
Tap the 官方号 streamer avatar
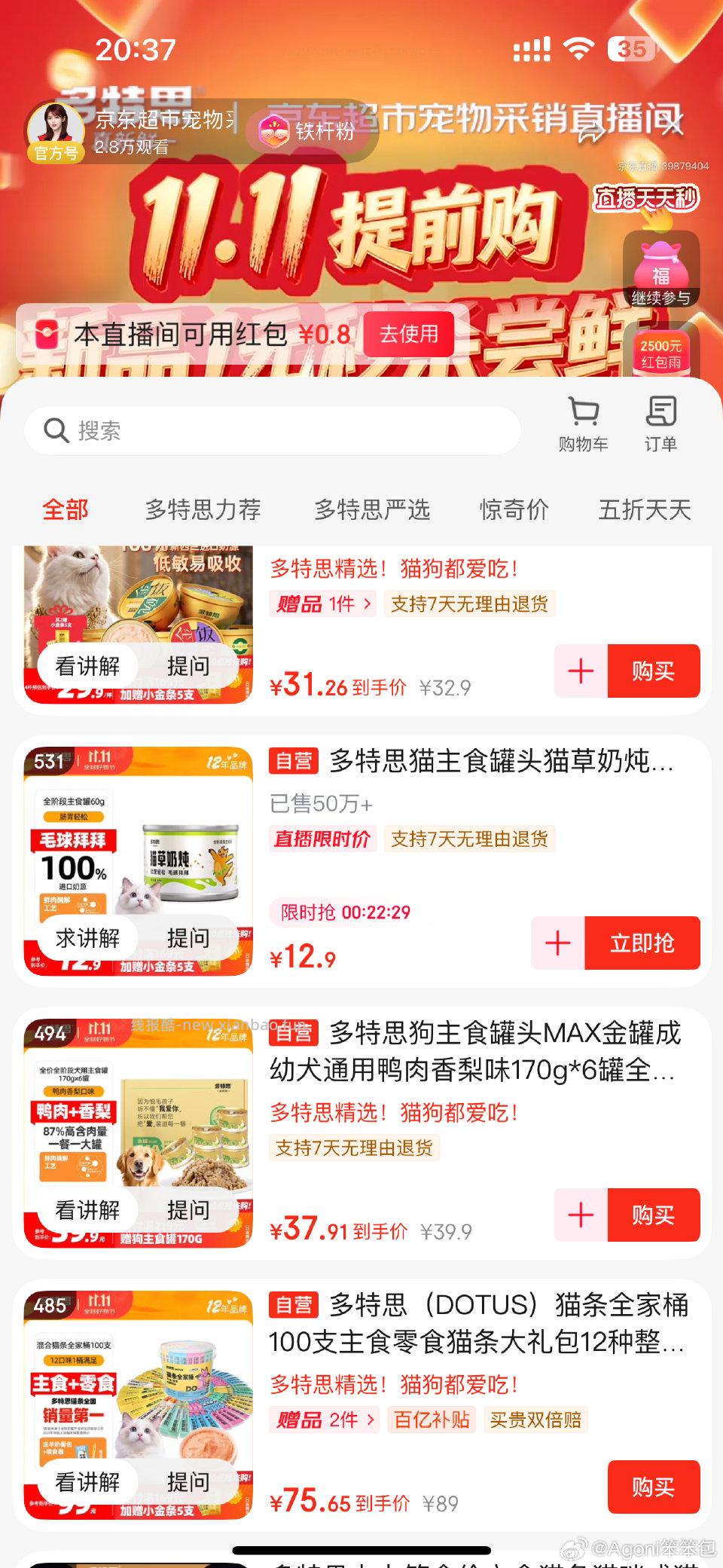click(x=56, y=124)
